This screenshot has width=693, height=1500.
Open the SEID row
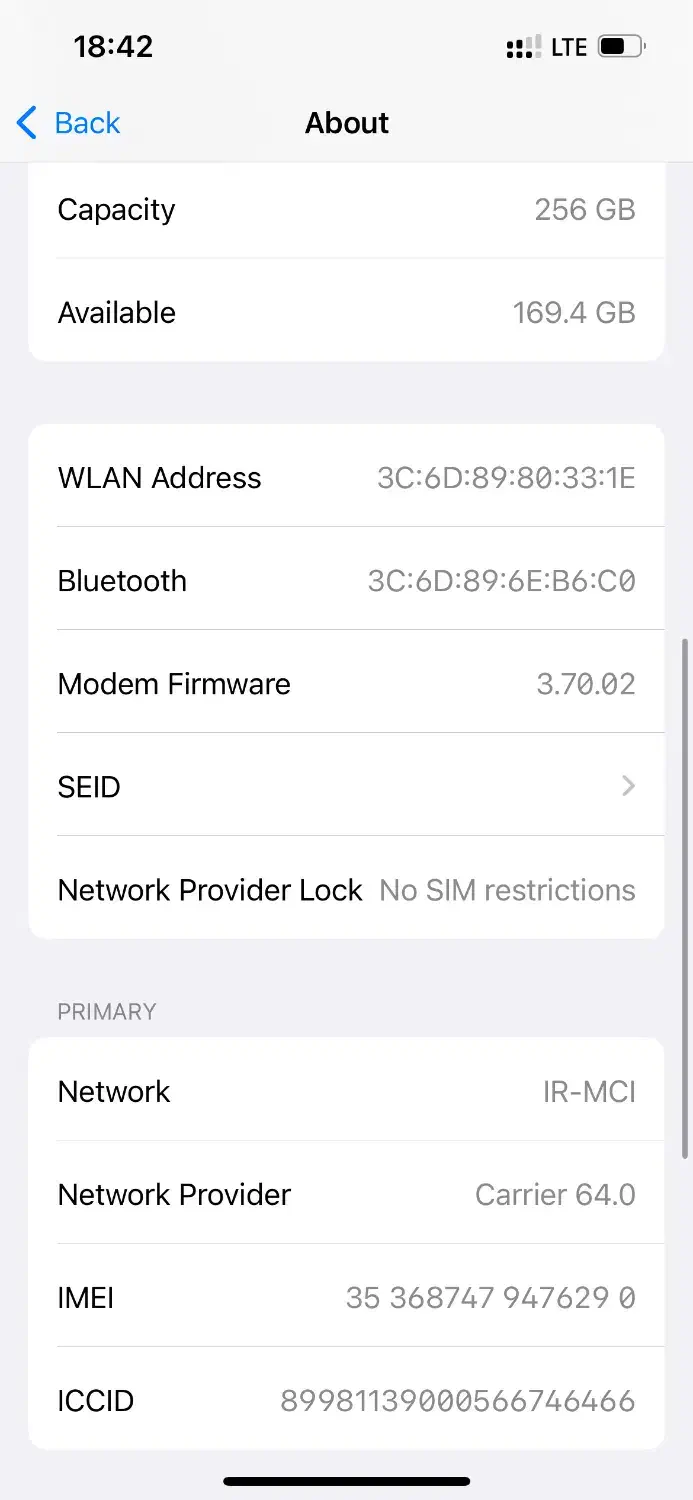coord(346,787)
